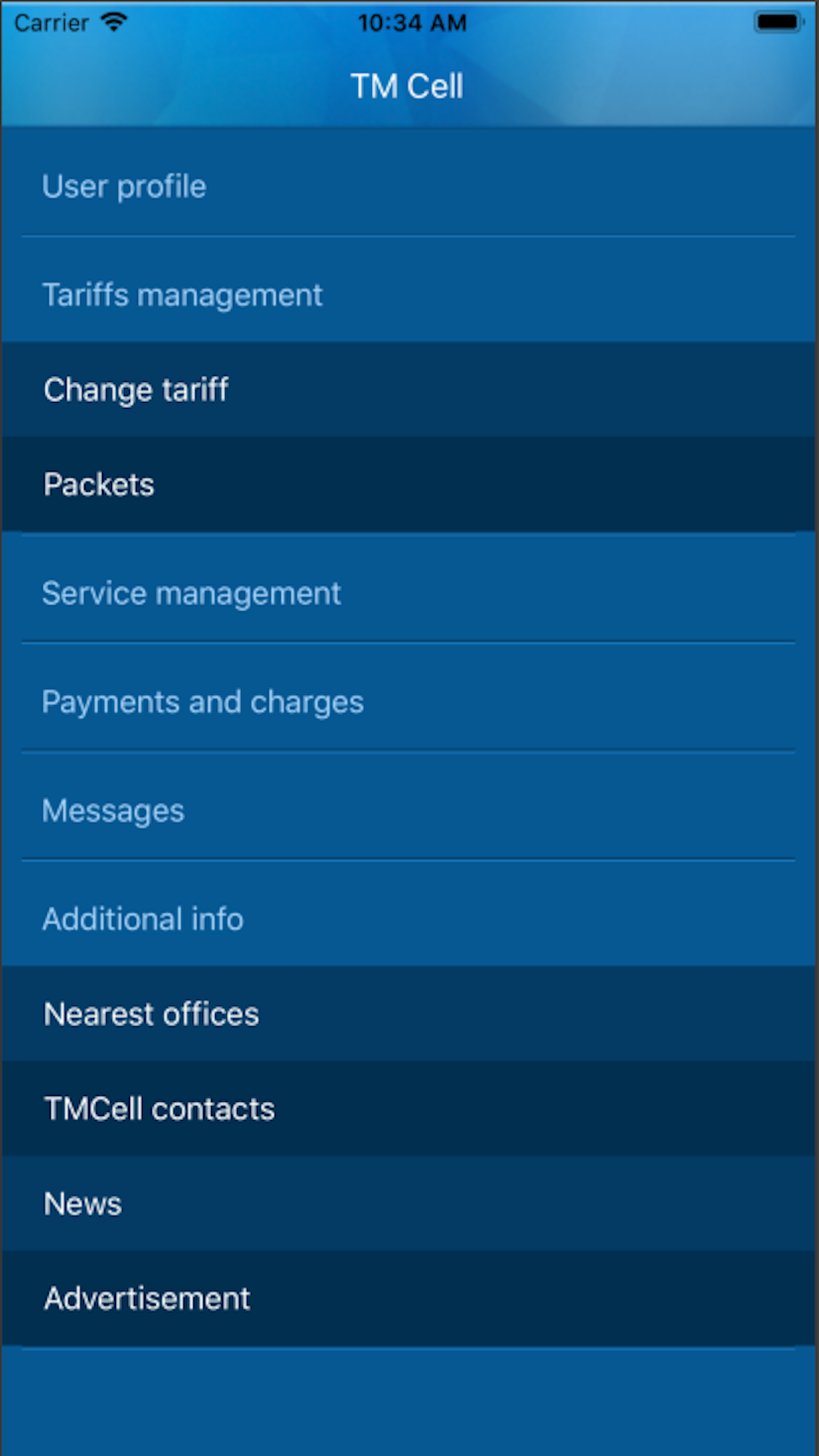Click the Wi-Fi icon in status bar
819x1456 pixels.
(x=113, y=21)
